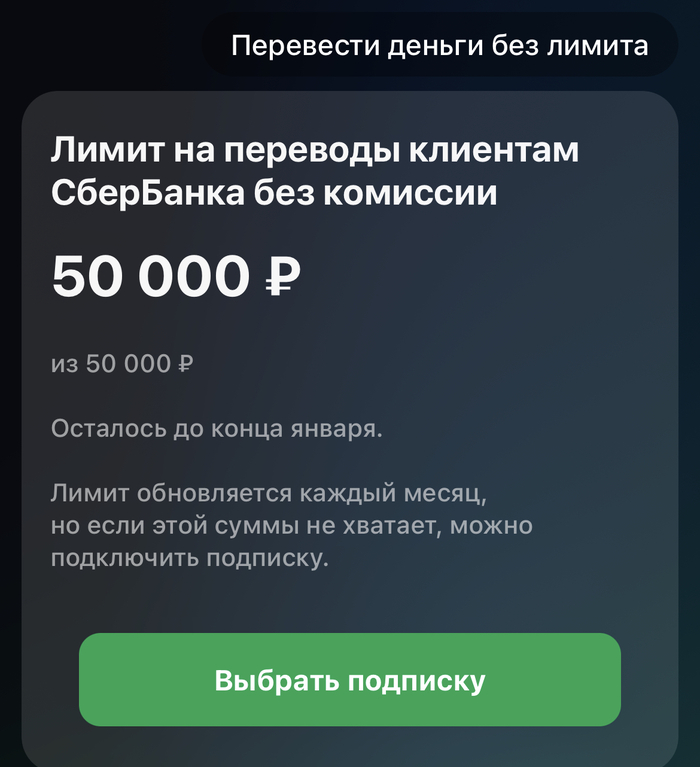Tap the green Выбрать подписку button

click(350, 680)
